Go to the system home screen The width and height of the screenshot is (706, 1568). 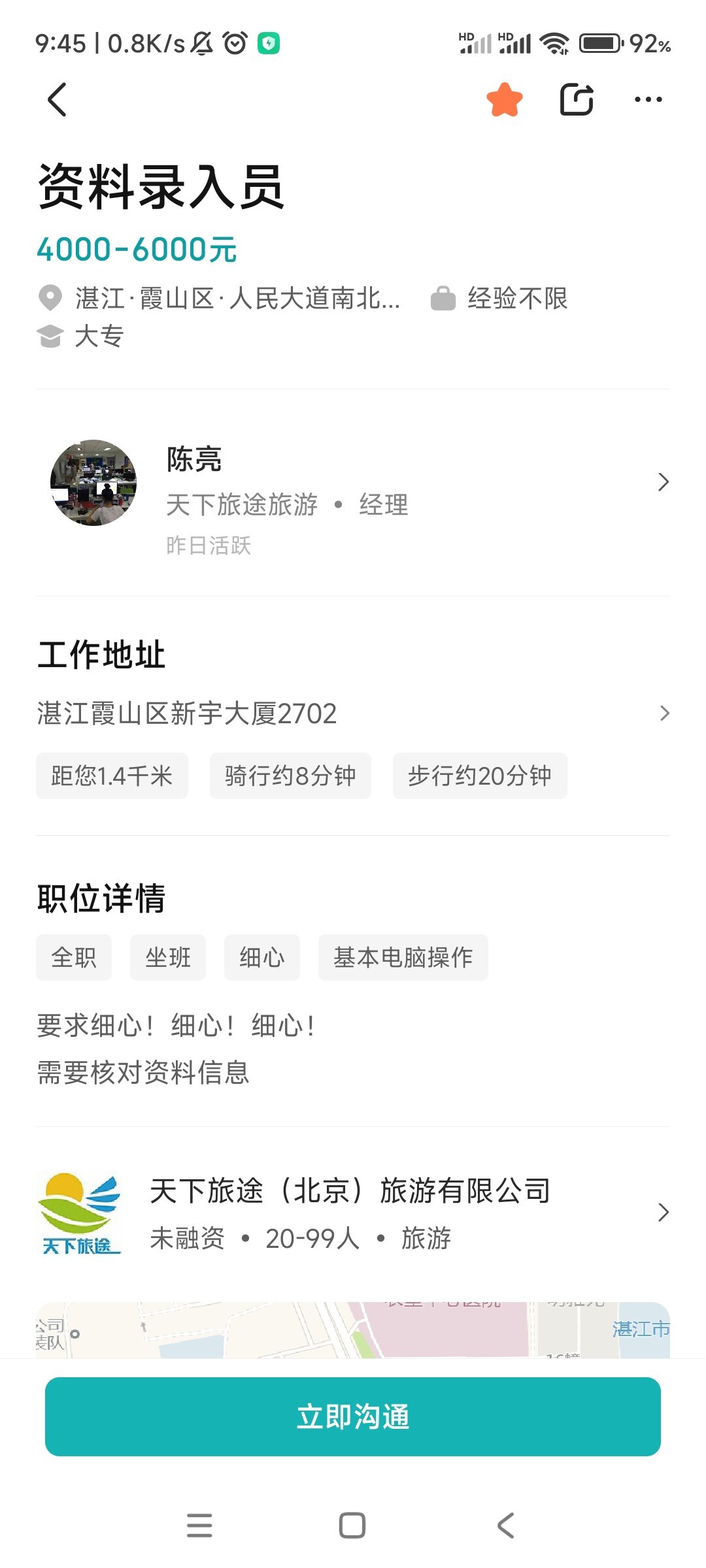tap(352, 1526)
